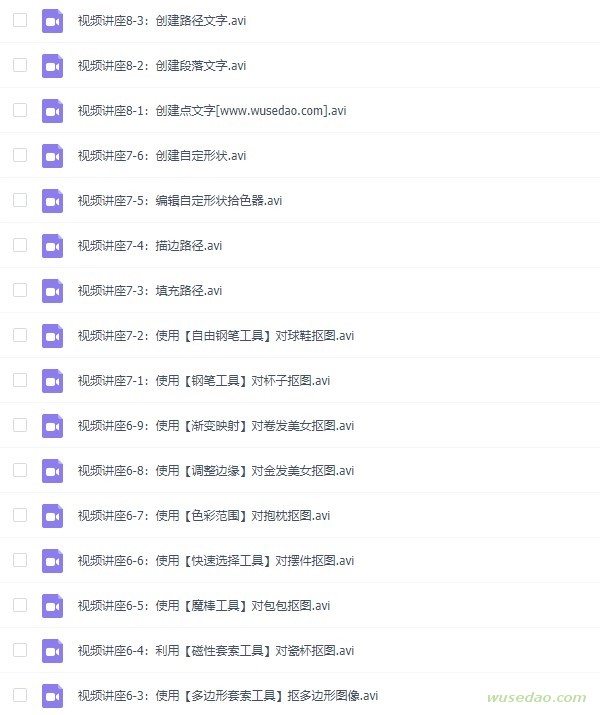Open 视频讲座6-4：利用【磁性套索工具】对瓷杯抠图.avi
Viewport: 600px width, 715px height.
click(216, 651)
